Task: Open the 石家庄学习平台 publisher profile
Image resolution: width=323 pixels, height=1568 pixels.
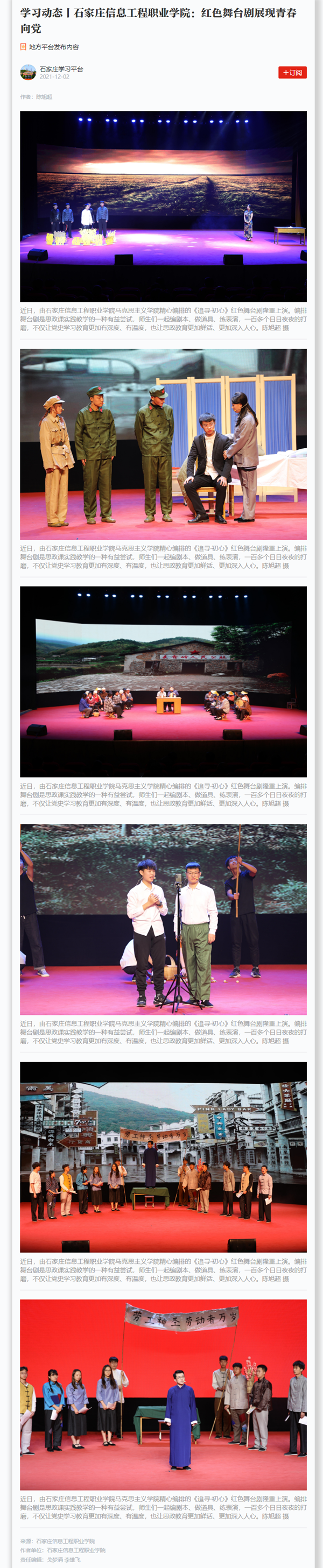Action: 61,69
